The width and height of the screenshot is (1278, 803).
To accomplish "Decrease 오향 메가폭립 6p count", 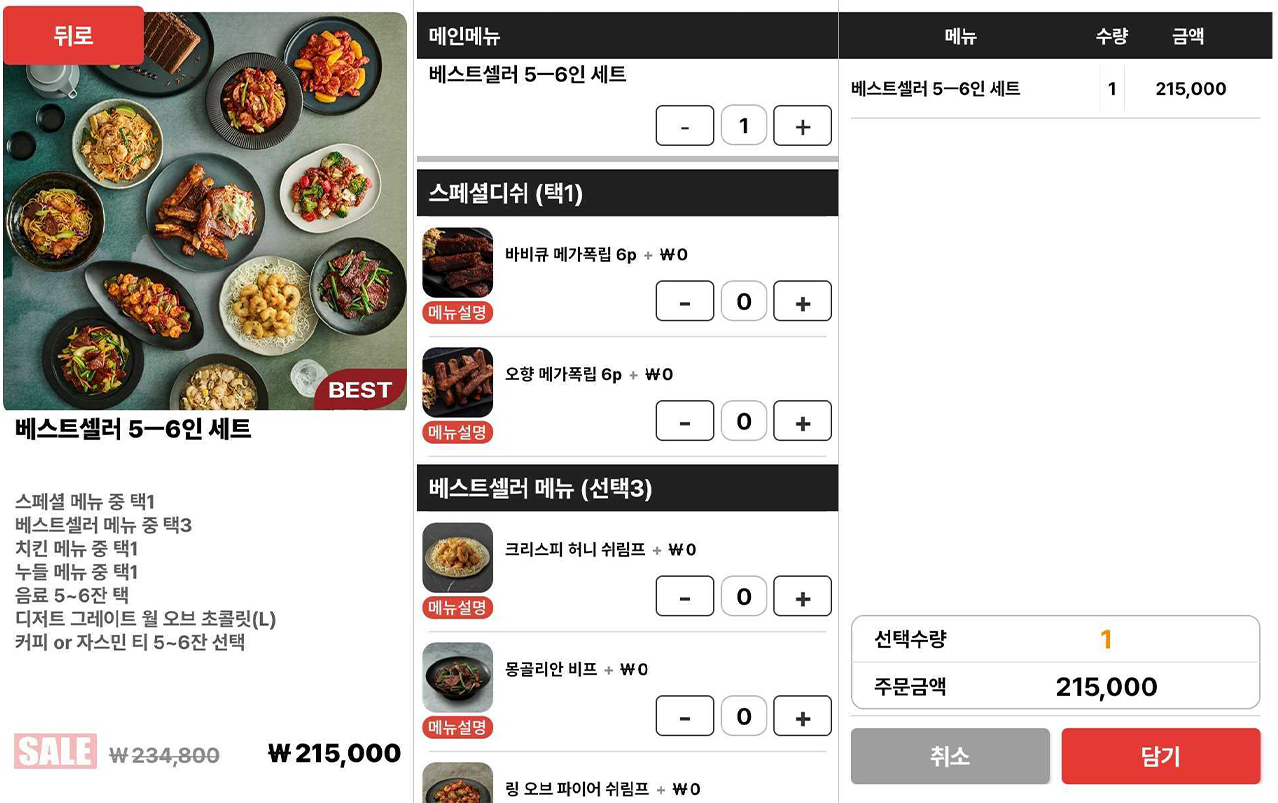I will (685, 422).
